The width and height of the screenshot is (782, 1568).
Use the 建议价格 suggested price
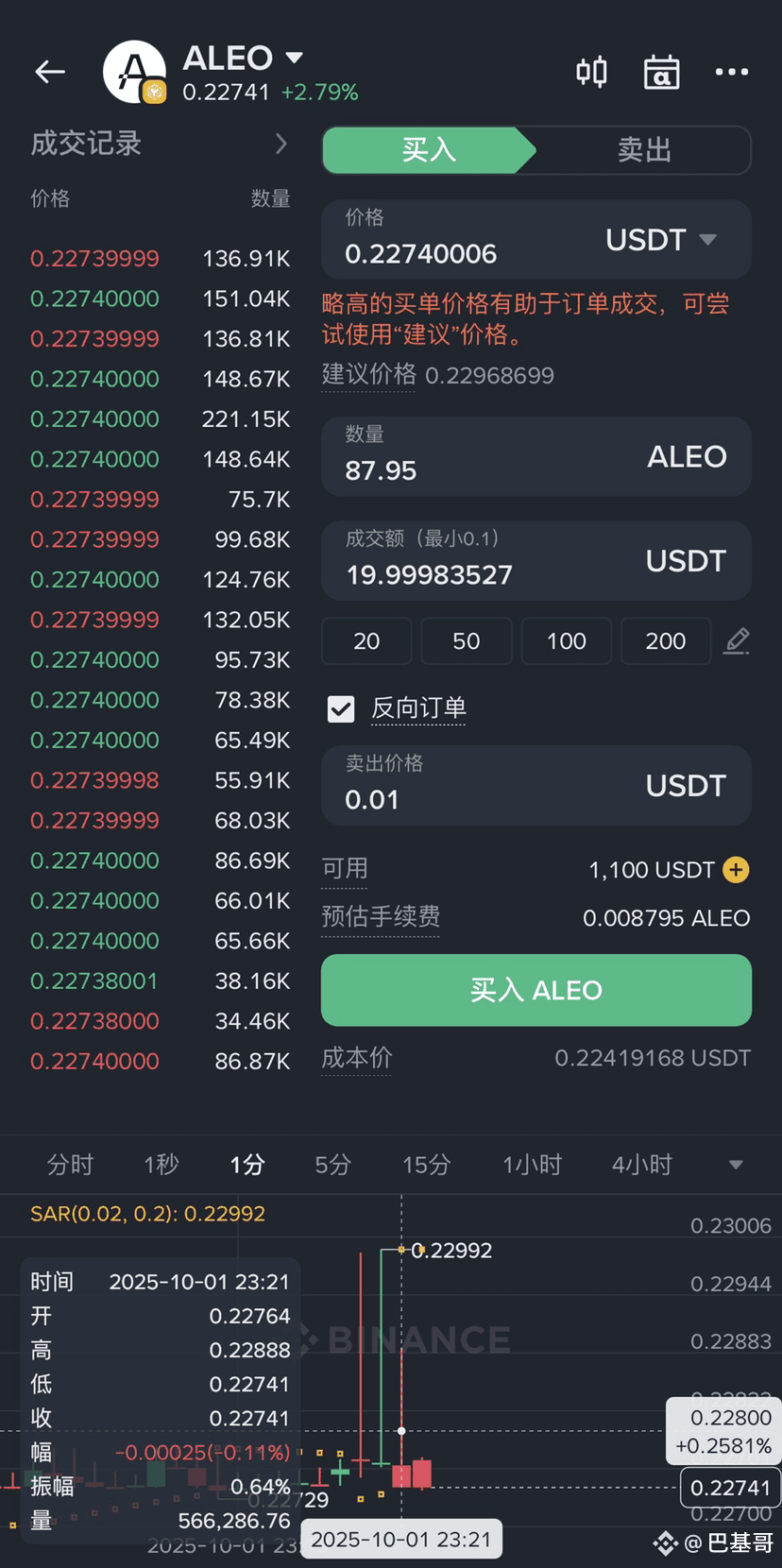(x=489, y=376)
